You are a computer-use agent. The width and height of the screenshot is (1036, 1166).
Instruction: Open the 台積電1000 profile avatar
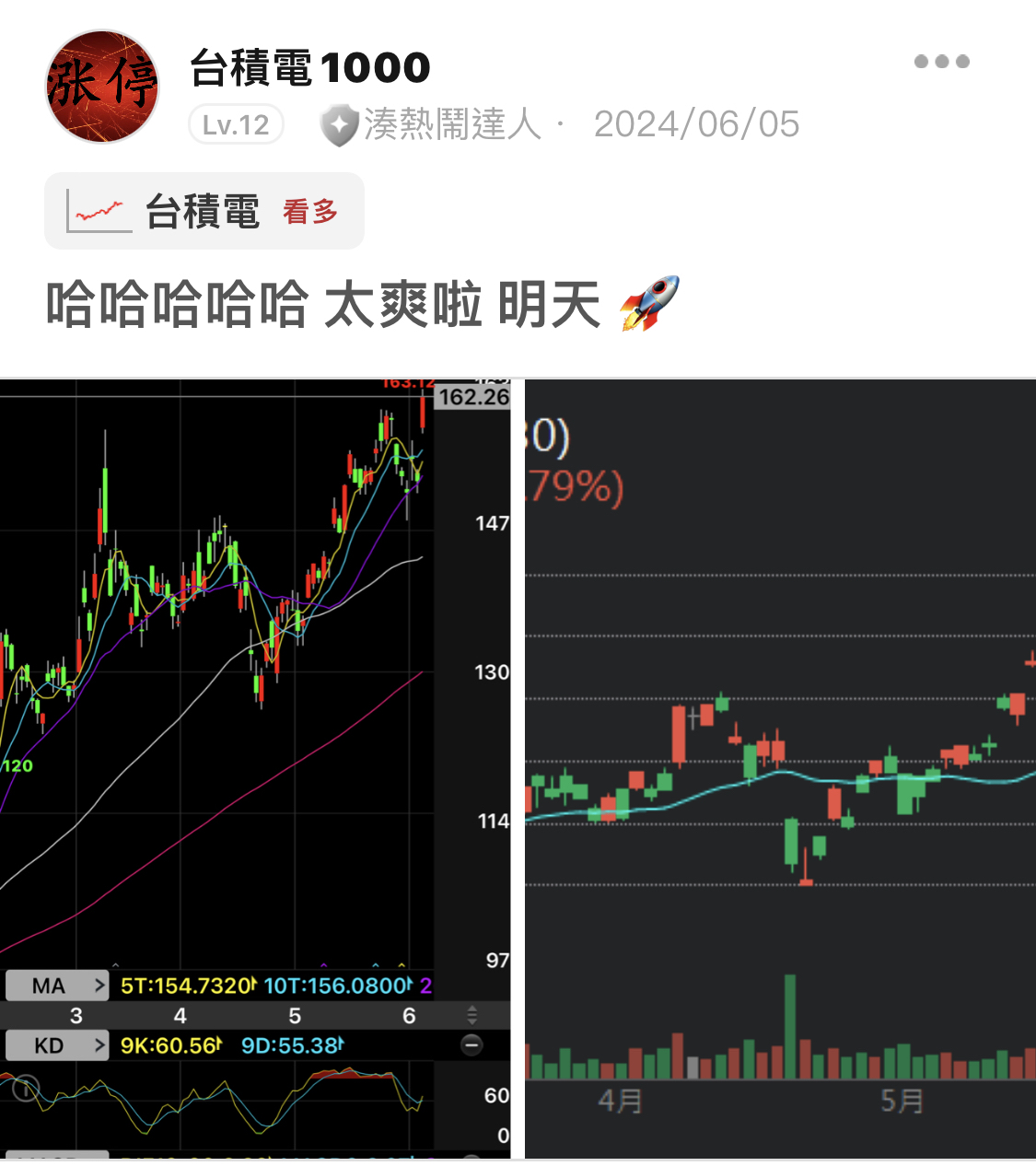(x=102, y=87)
